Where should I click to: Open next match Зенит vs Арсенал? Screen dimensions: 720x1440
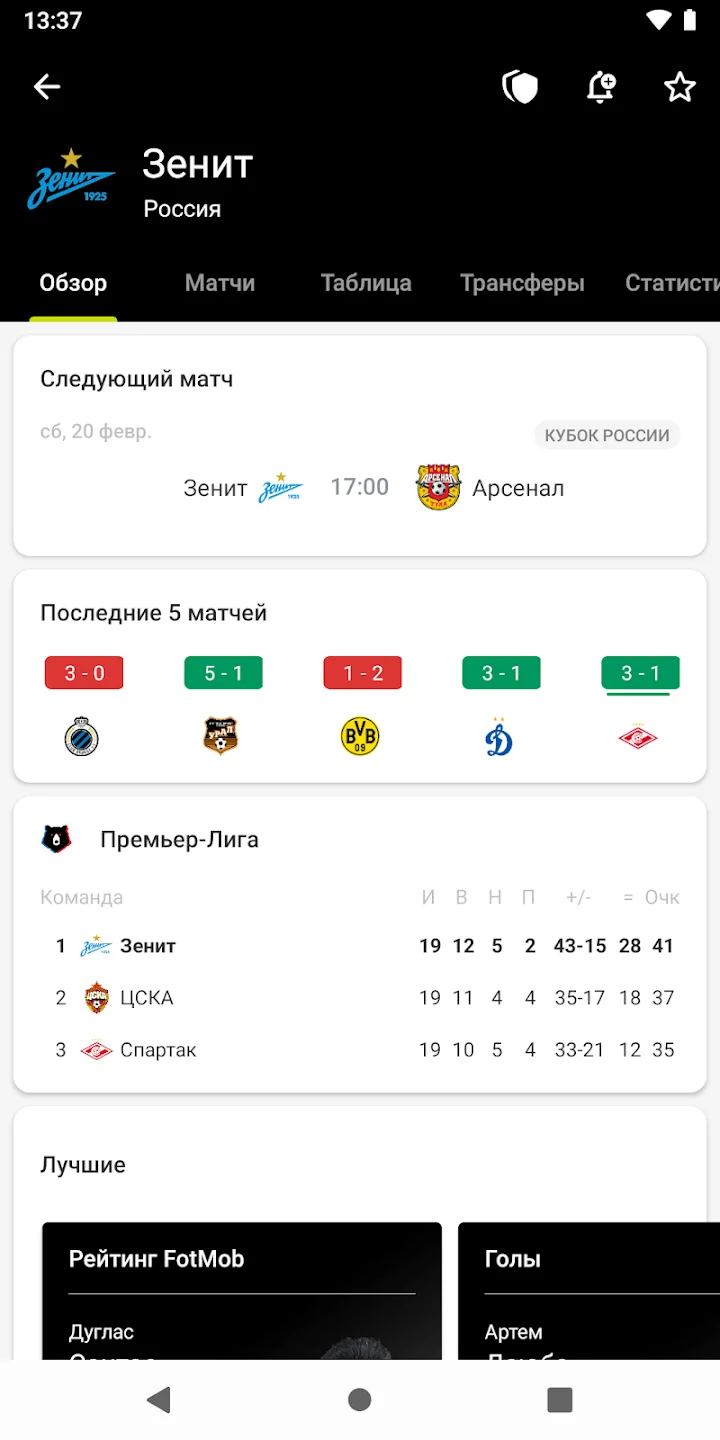tap(360, 488)
